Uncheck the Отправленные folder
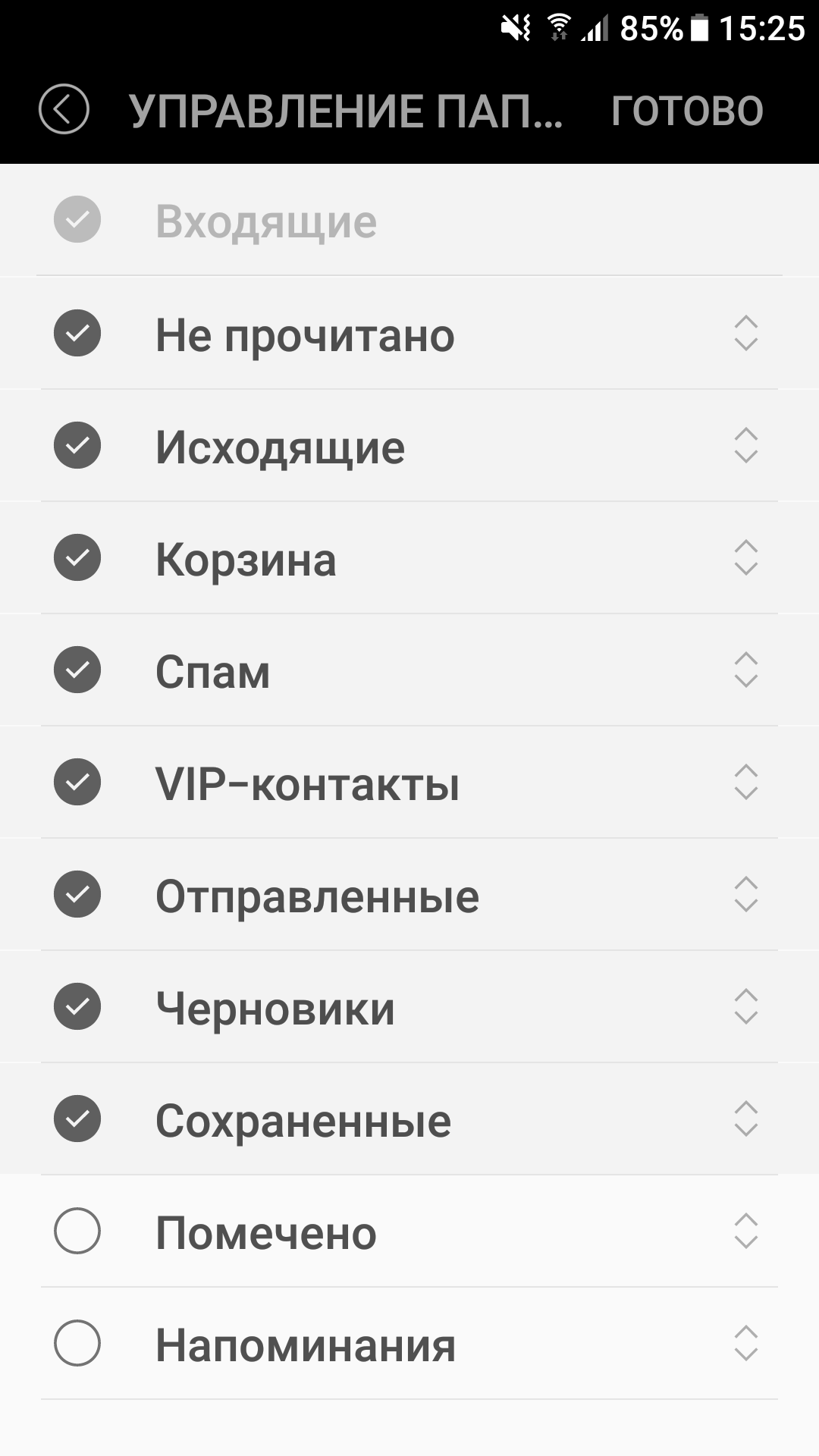Screen dimensions: 819x1456 point(77,894)
